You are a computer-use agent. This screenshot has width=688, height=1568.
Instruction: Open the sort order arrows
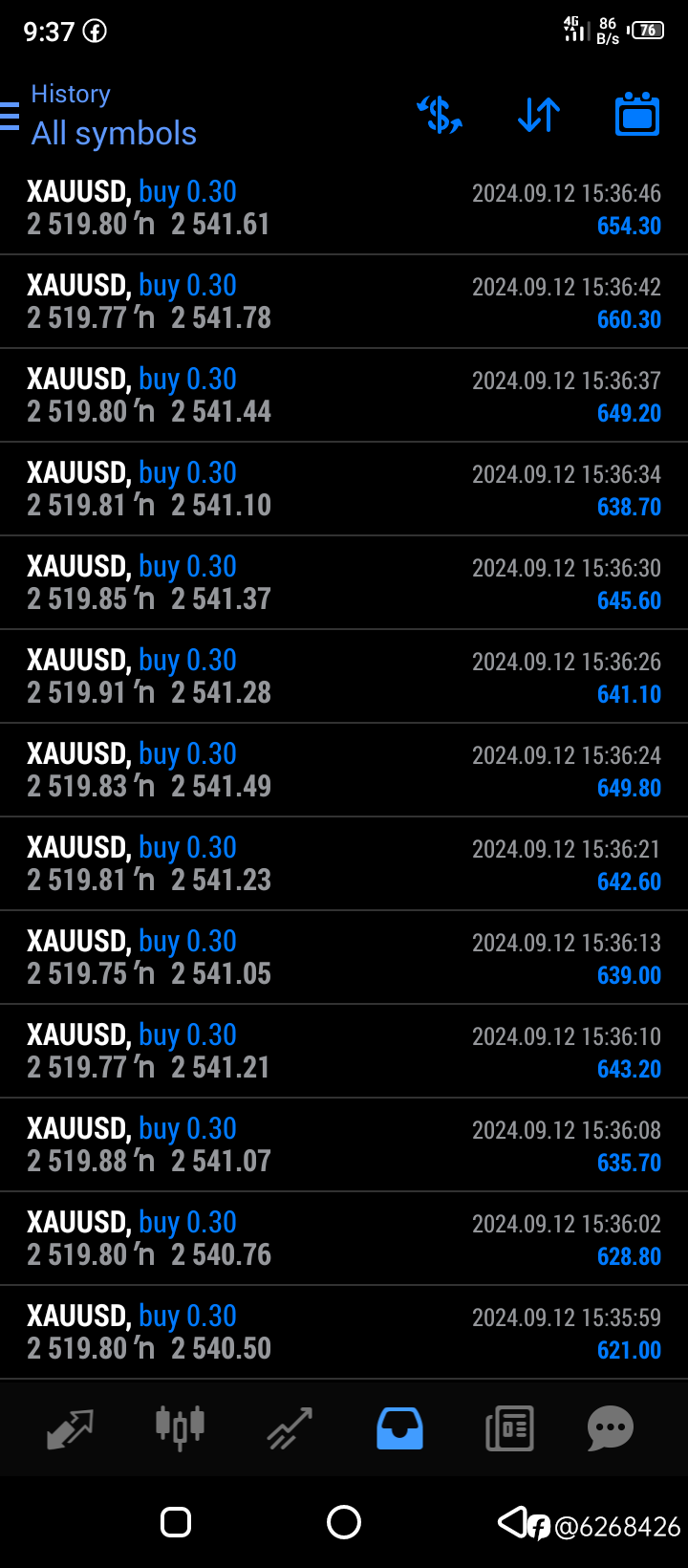[x=539, y=115]
